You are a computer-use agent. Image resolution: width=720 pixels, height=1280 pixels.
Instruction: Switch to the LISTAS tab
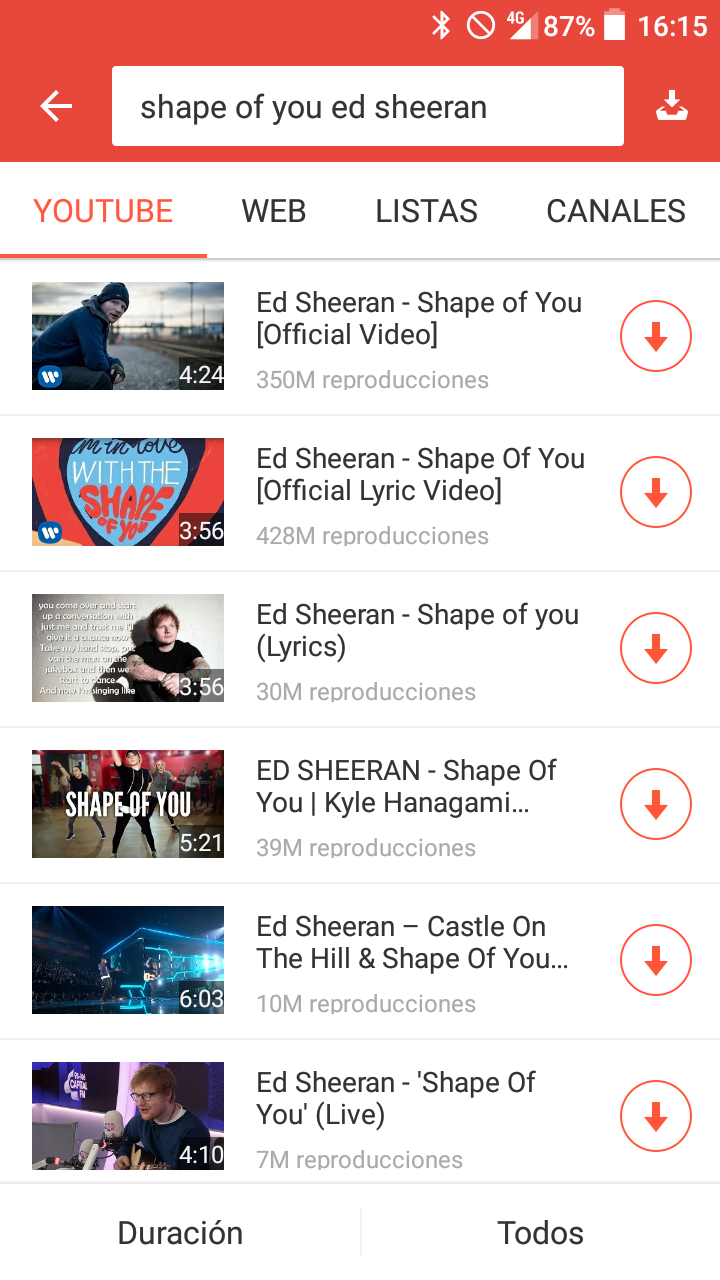(x=426, y=211)
